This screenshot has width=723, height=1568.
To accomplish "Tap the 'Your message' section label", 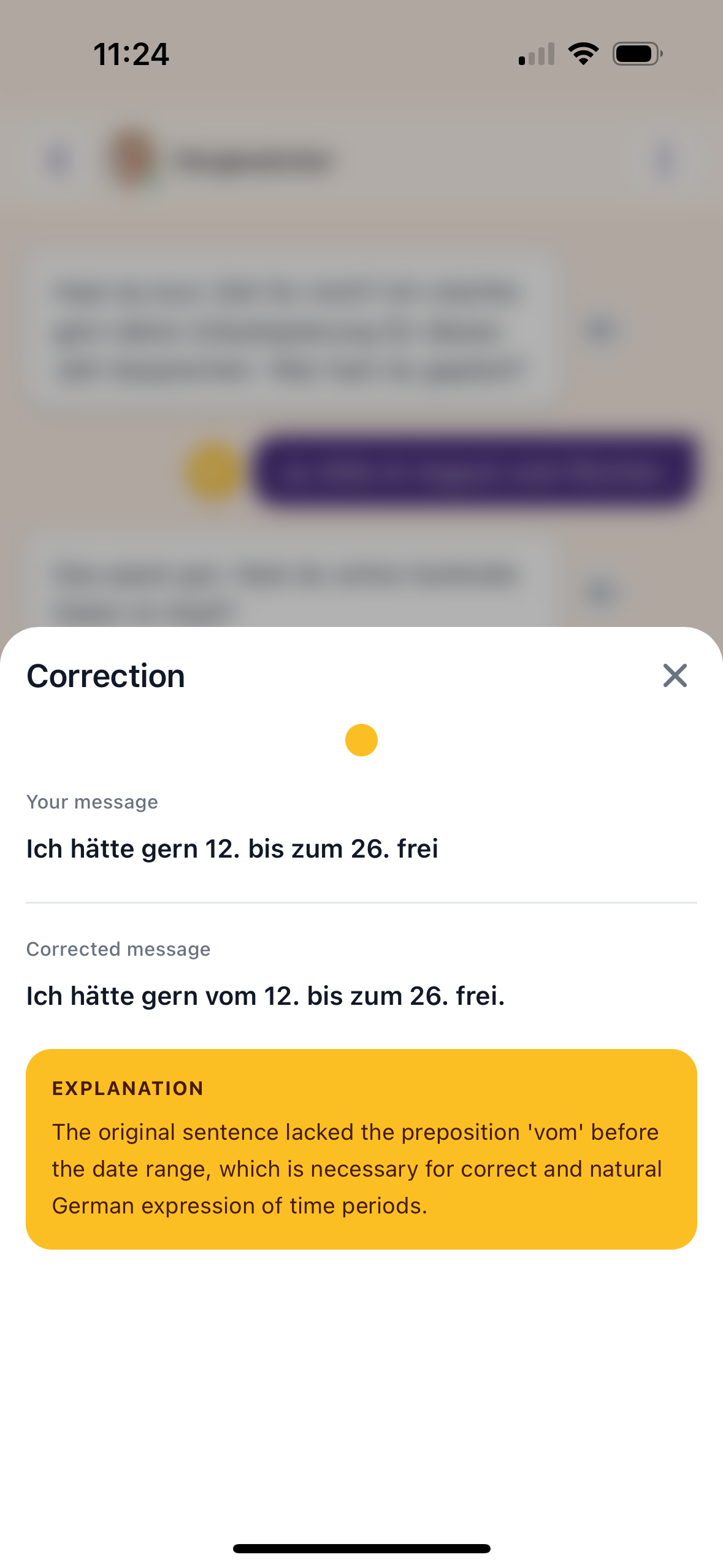I will click(x=91, y=801).
